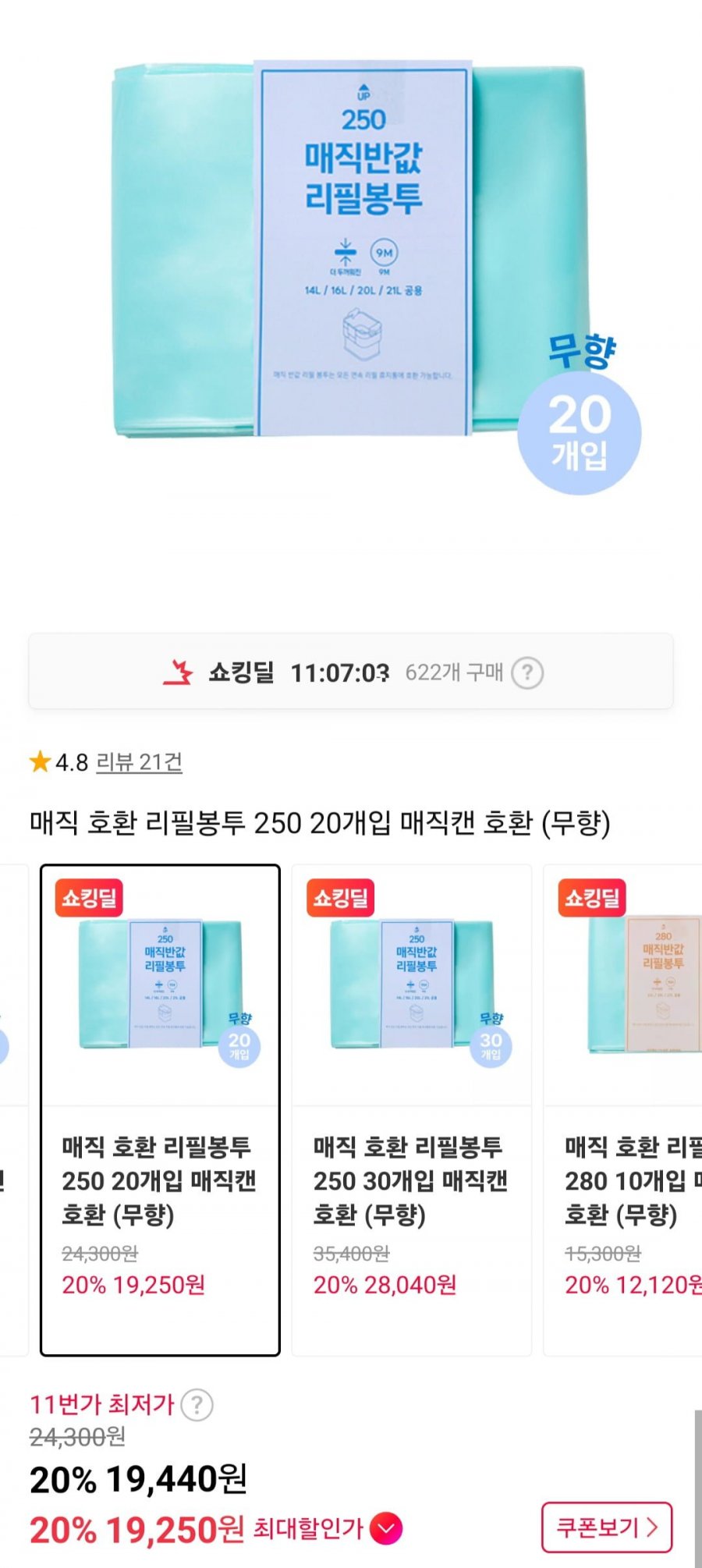Select the 250 20개입 option card
Image resolution: width=702 pixels, height=1568 pixels.
pos(160,1109)
